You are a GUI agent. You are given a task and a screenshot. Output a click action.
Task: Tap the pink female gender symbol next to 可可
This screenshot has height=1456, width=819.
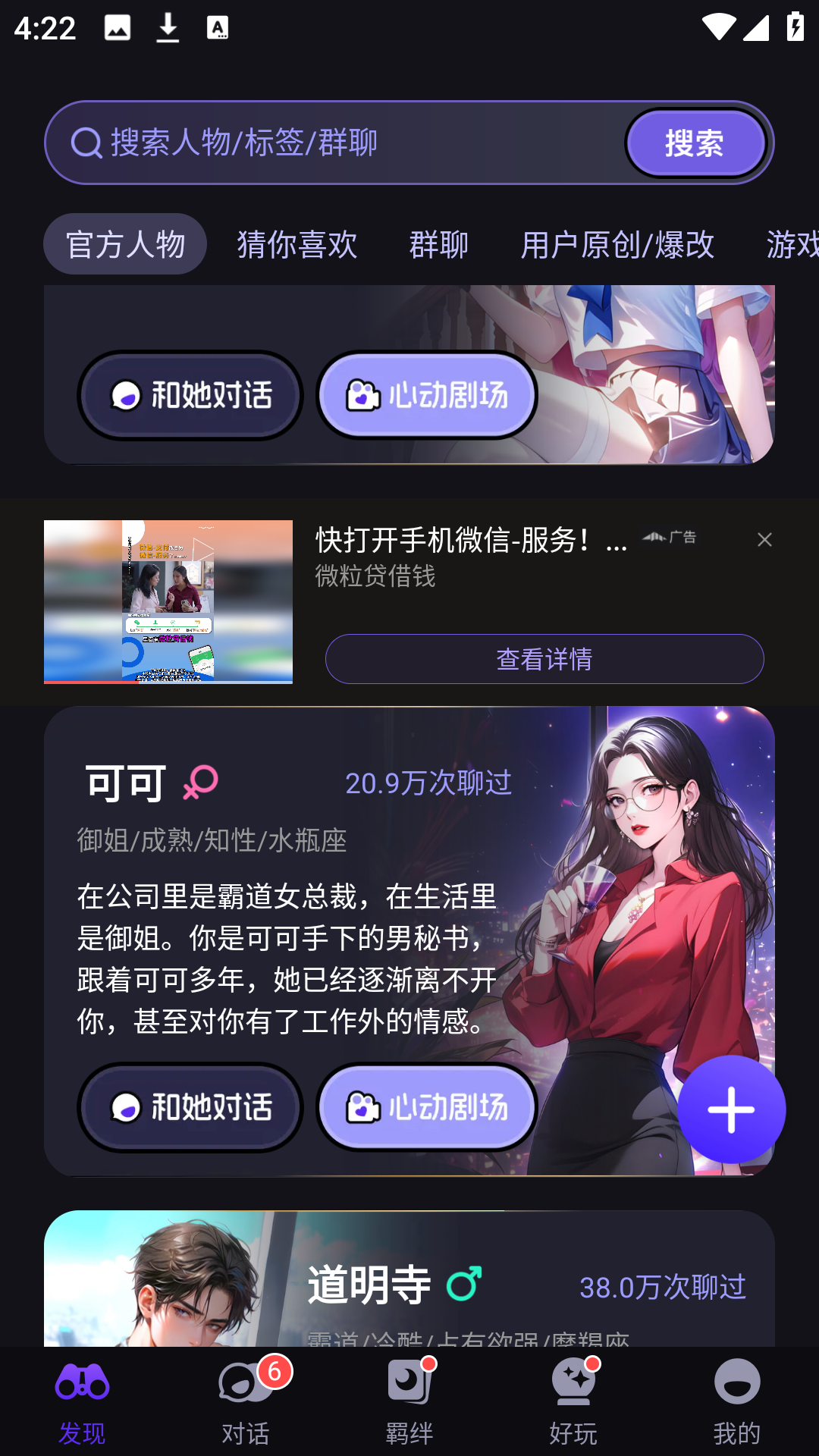(202, 783)
